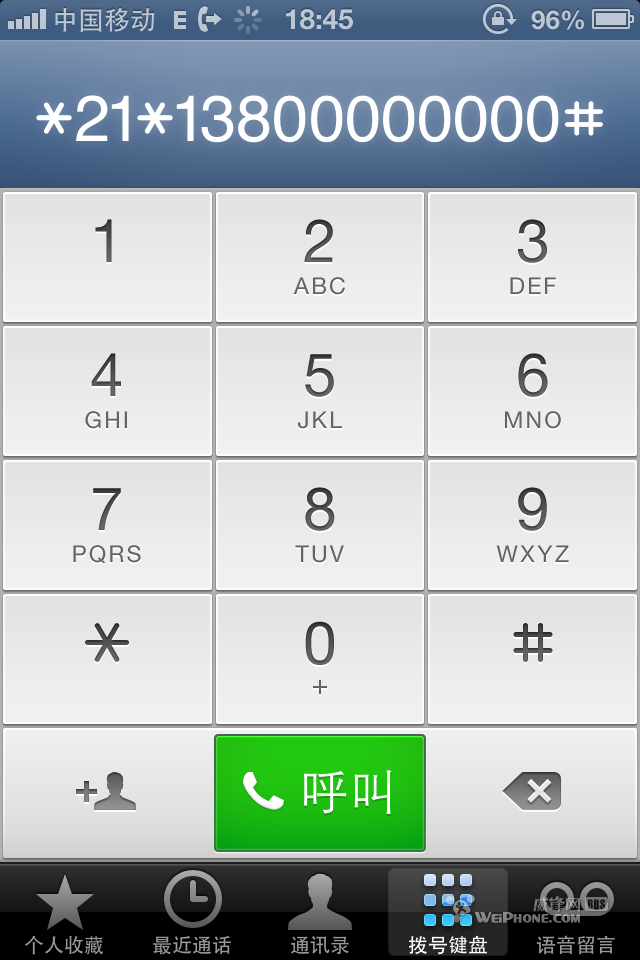This screenshot has width=640, height=960.
Task: Enter digit 6 MNO
Action: [532, 391]
